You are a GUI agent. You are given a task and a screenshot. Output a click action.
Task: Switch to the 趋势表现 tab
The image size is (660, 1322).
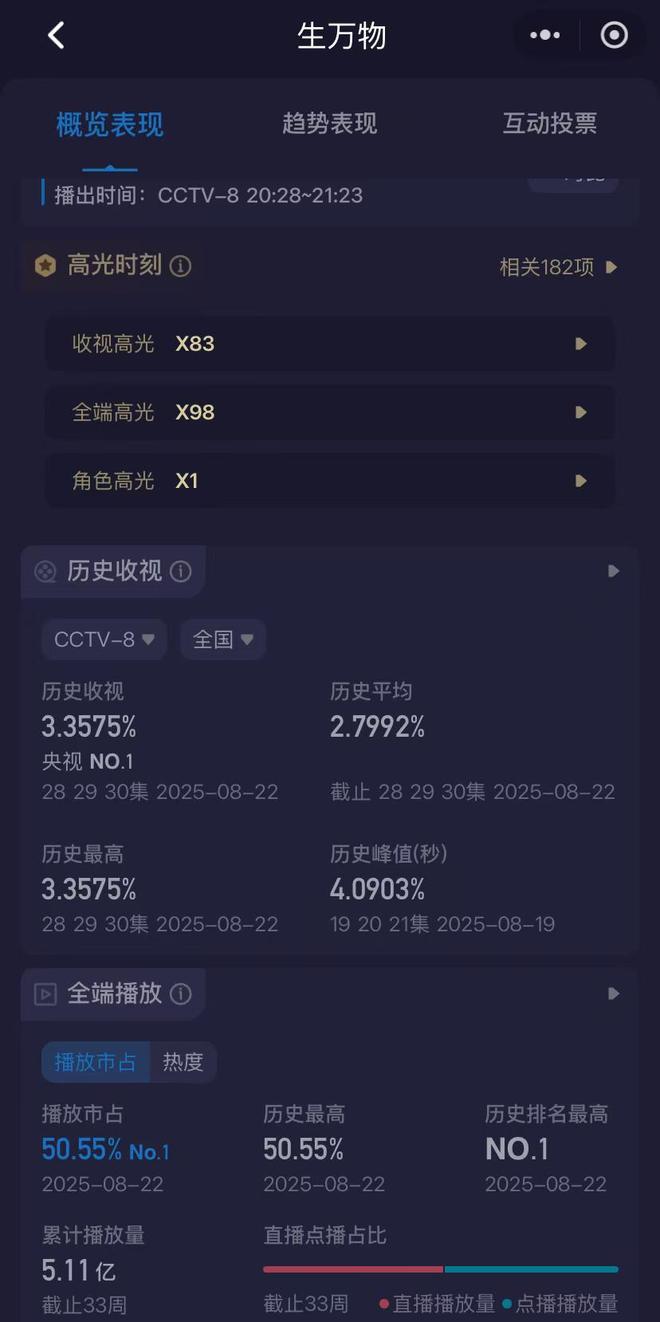(x=329, y=124)
